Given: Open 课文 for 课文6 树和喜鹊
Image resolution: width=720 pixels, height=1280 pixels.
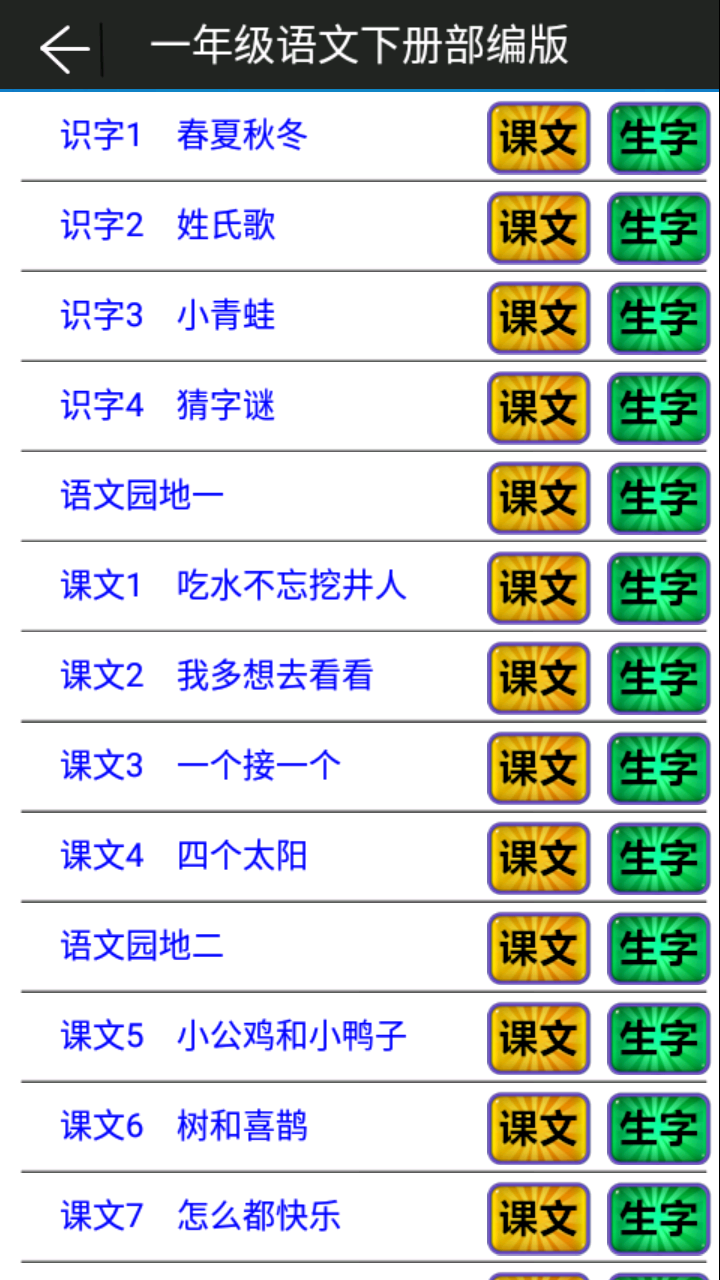Looking at the screenshot, I should [538, 1128].
